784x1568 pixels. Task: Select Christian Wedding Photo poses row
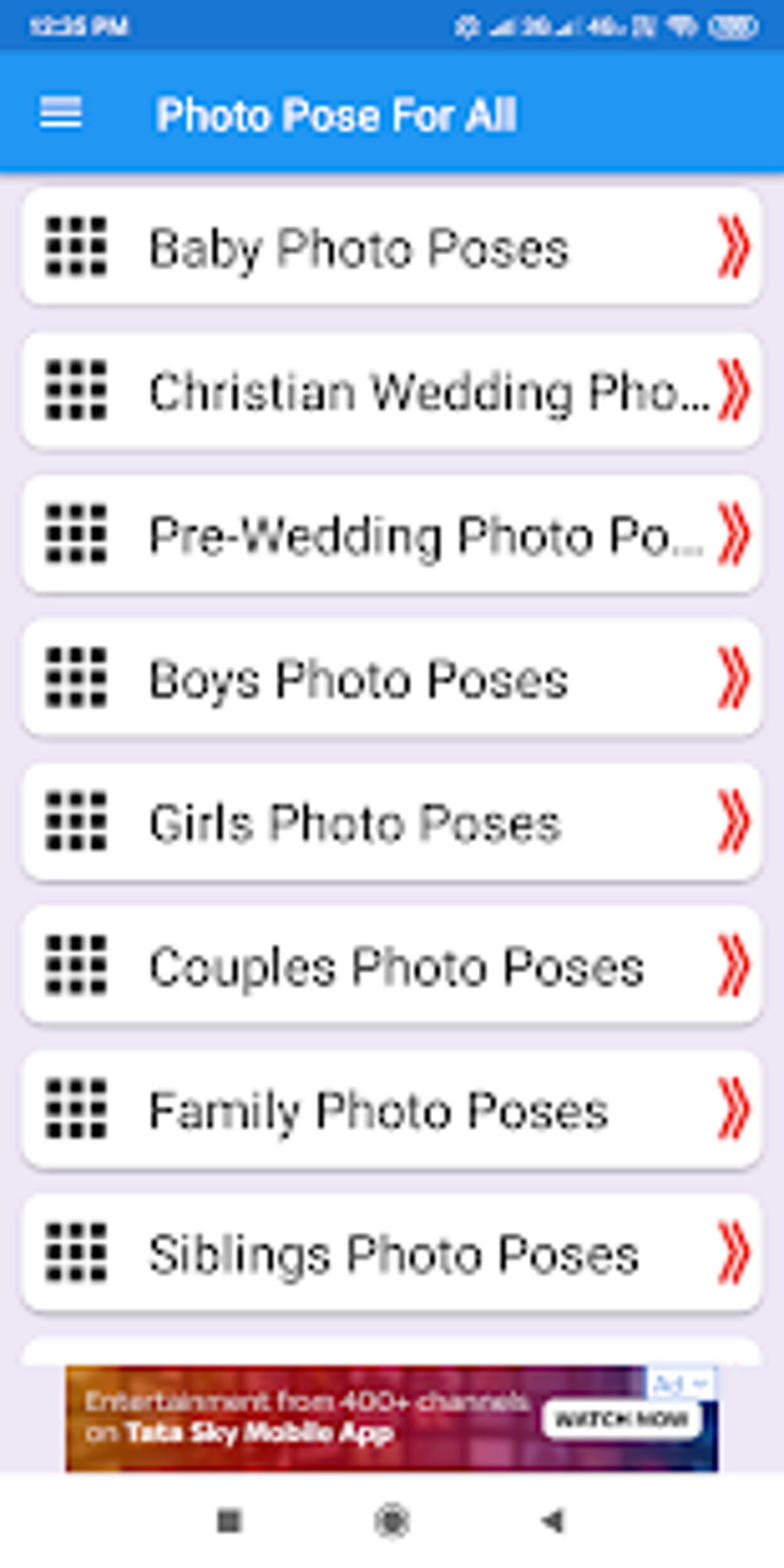(392, 391)
